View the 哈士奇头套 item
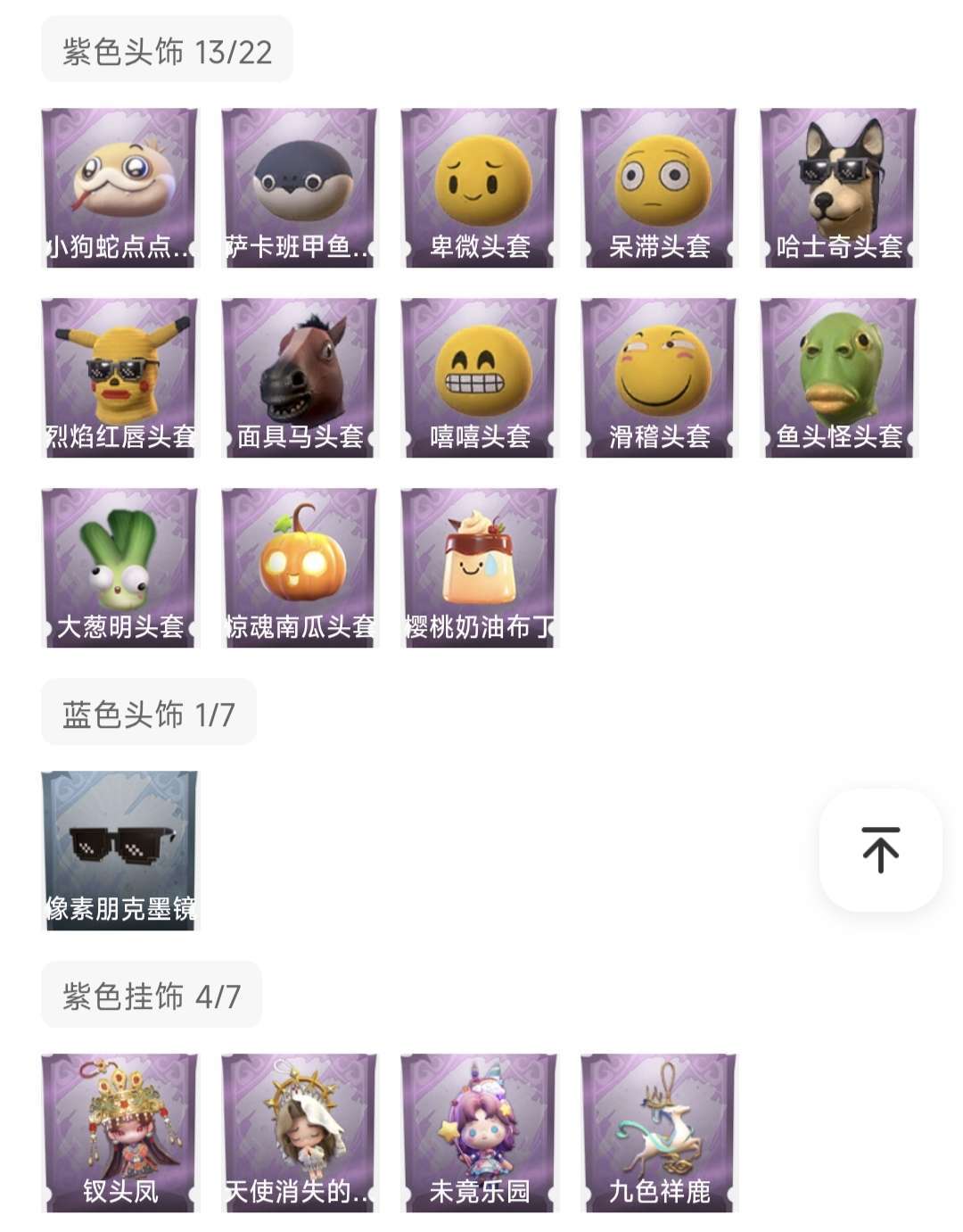The height and width of the screenshot is (1232, 963). (x=839, y=188)
